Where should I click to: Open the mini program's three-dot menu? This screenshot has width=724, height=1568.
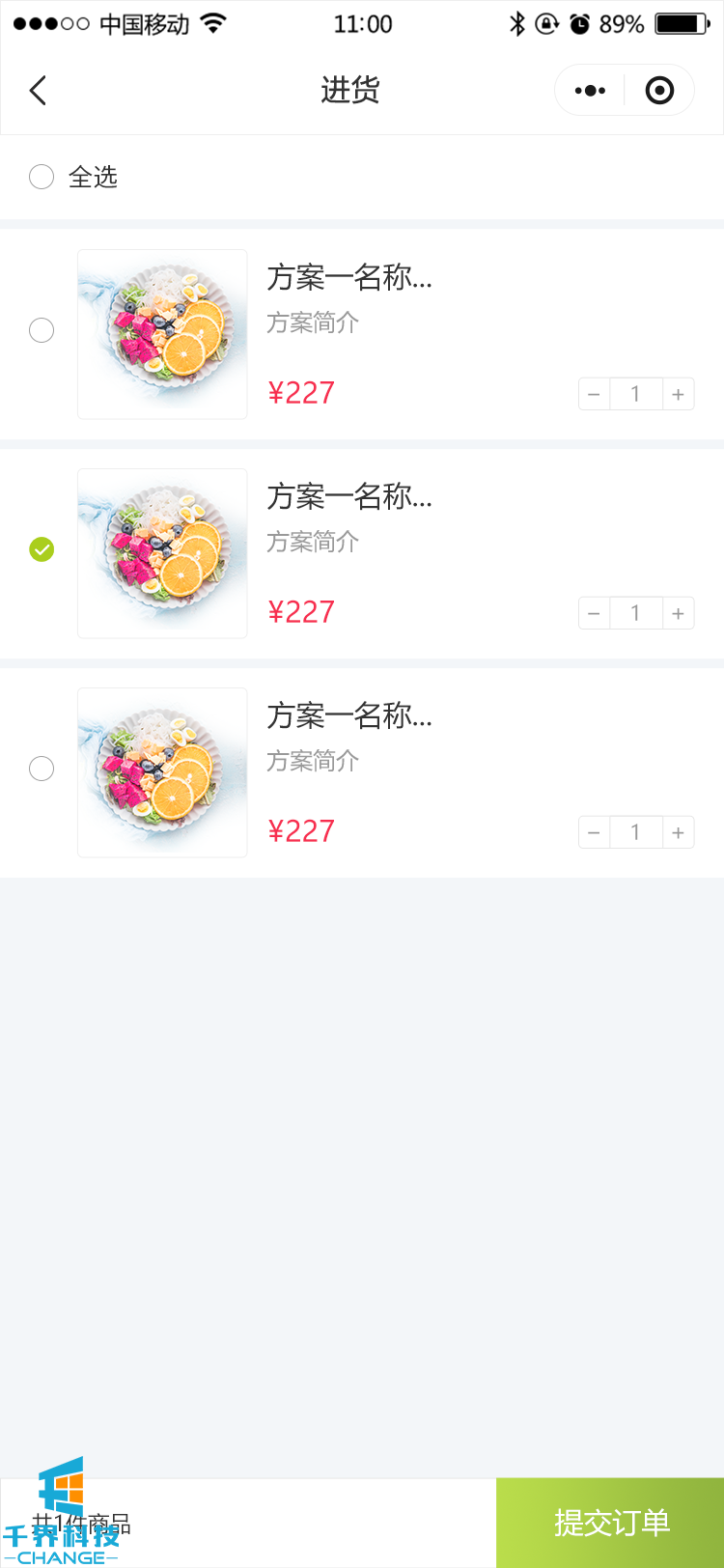pos(590,91)
